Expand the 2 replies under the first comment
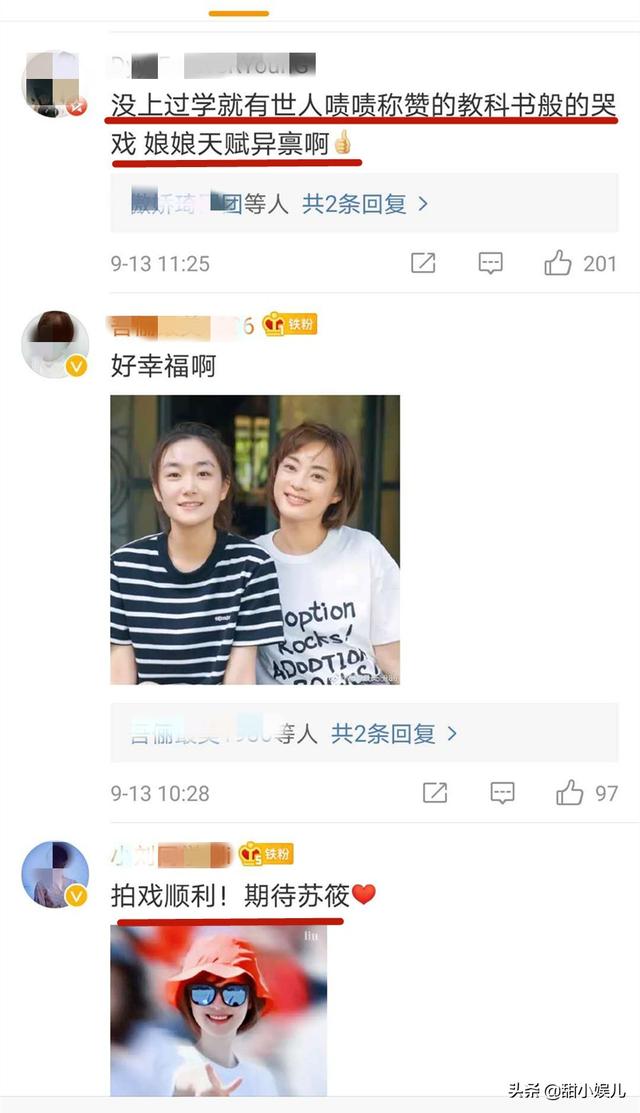 pyautogui.click(x=366, y=204)
